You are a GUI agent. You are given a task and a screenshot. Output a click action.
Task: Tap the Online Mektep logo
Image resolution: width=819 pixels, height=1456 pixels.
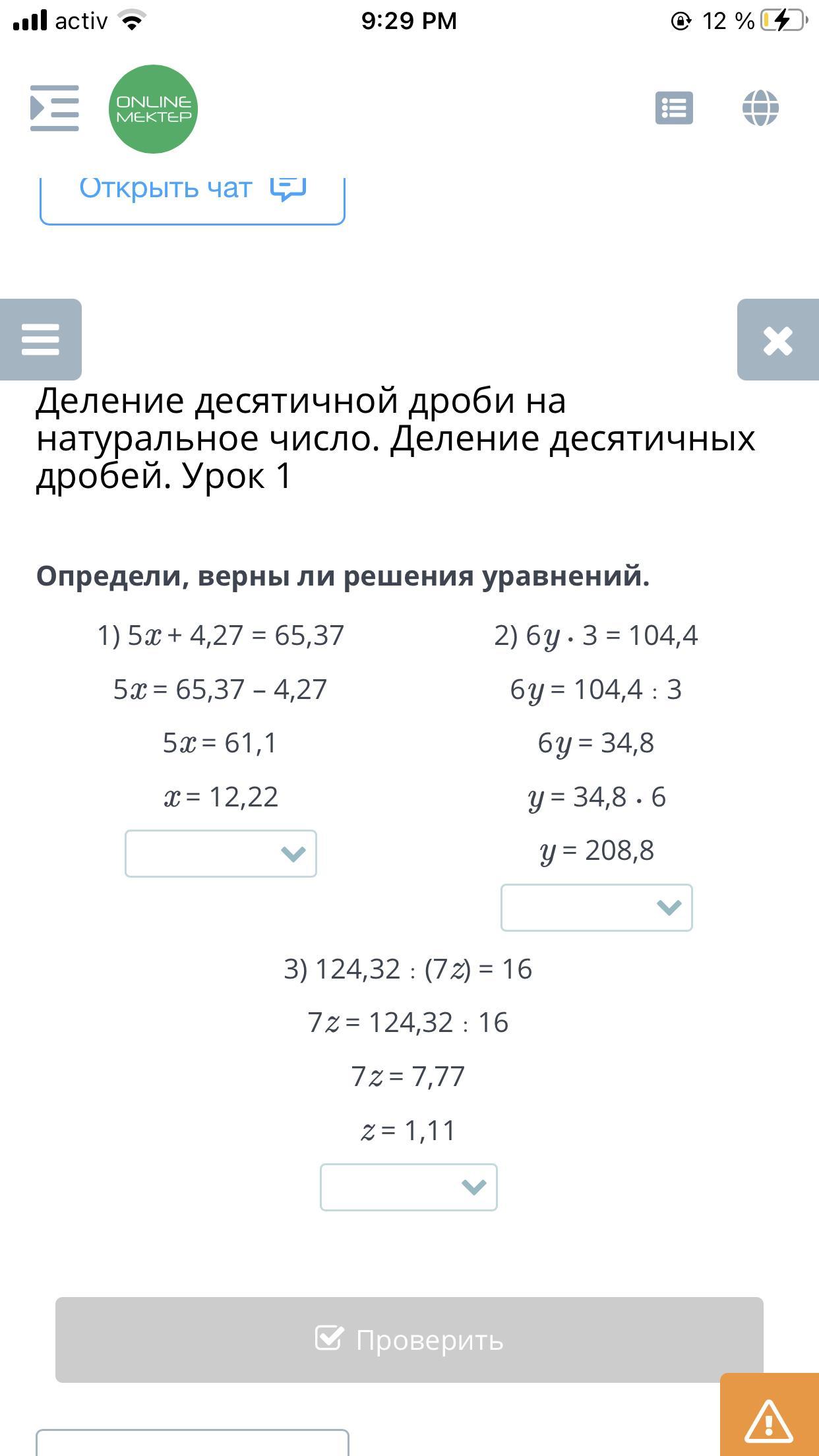pos(153,109)
